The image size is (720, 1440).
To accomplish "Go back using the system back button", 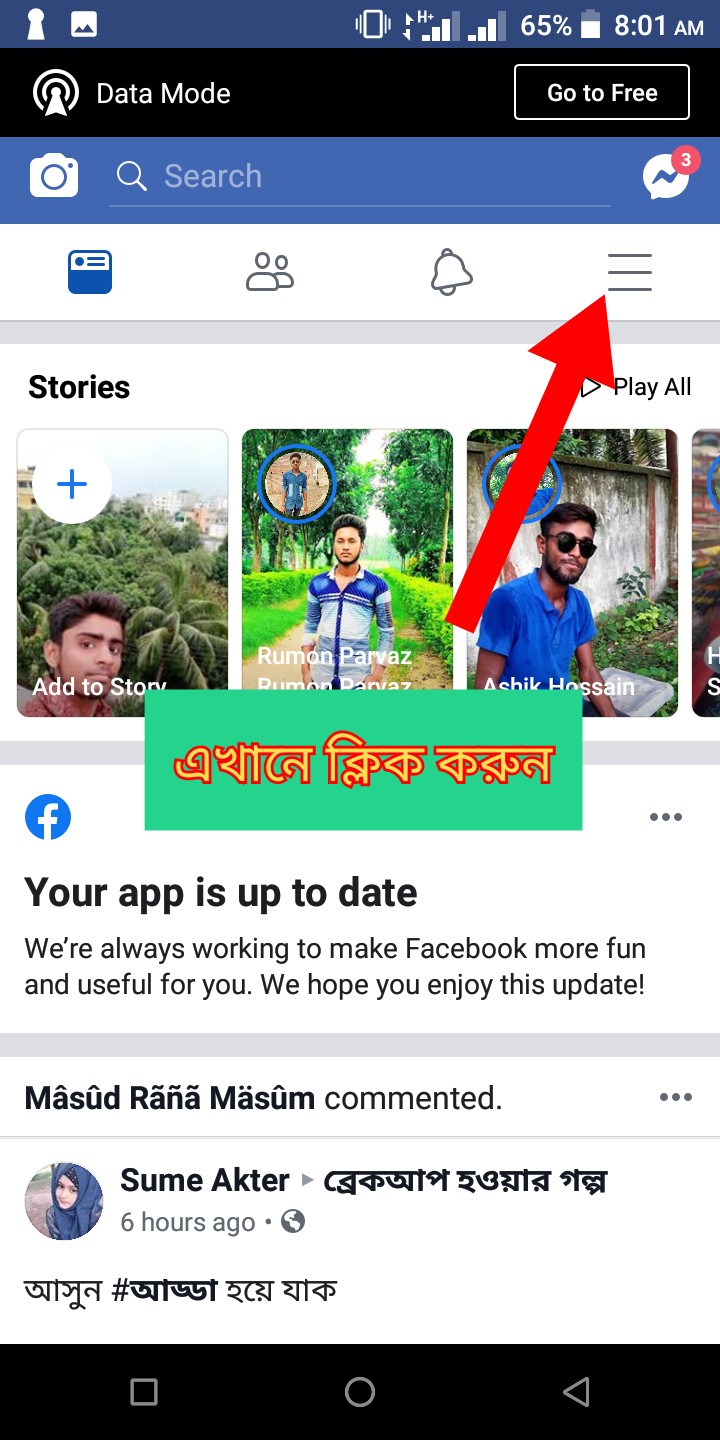I will pyautogui.click(x=576, y=1392).
